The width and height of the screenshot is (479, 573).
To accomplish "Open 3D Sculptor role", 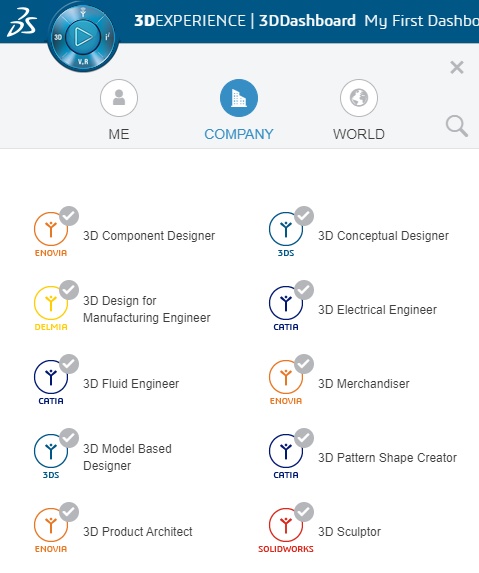I will [324, 531].
